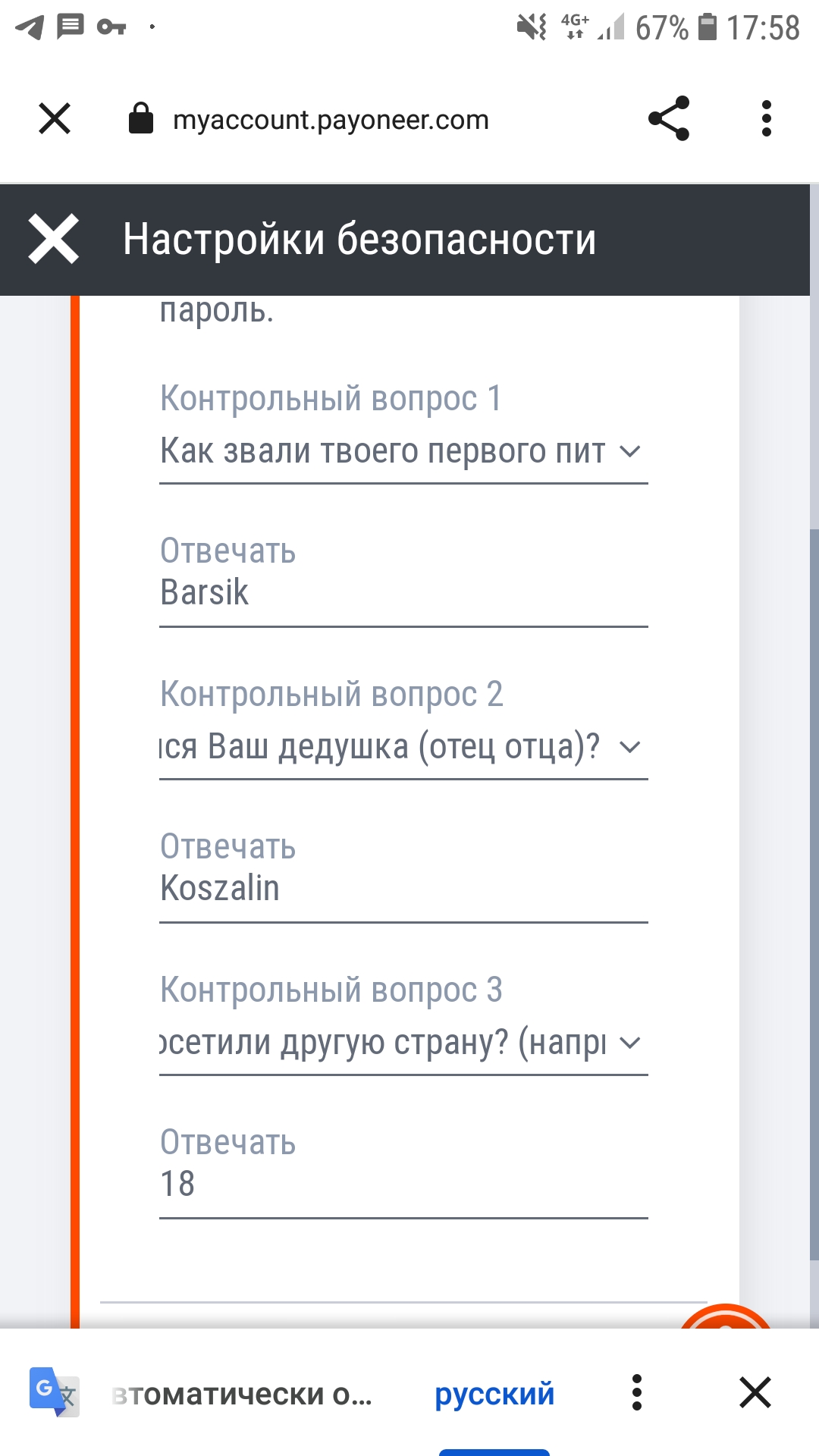Expand the Контрольный вопрос 2 dropdown
Screen dimensions: 819x1456
pyautogui.click(x=403, y=747)
